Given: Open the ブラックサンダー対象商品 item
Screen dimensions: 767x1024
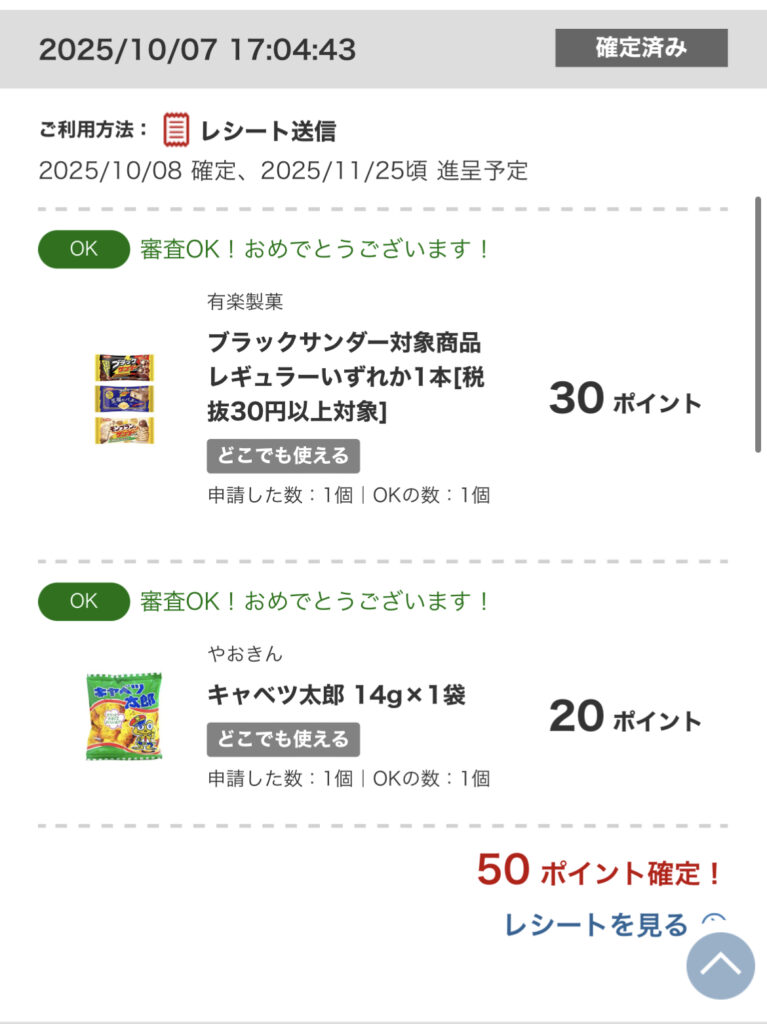Looking at the screenshot, I should 344,376.
